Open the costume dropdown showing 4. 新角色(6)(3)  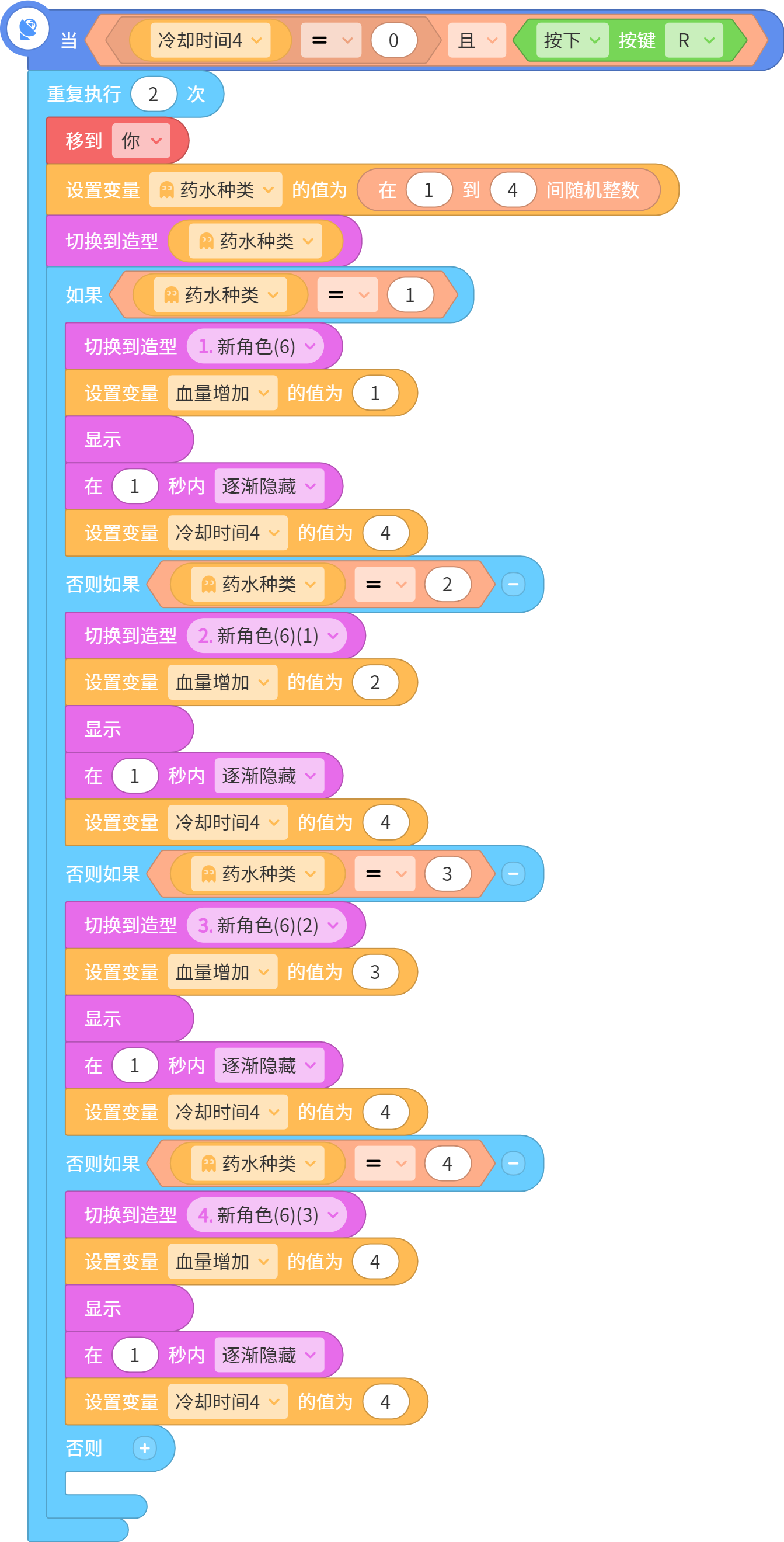(266, 1214)
